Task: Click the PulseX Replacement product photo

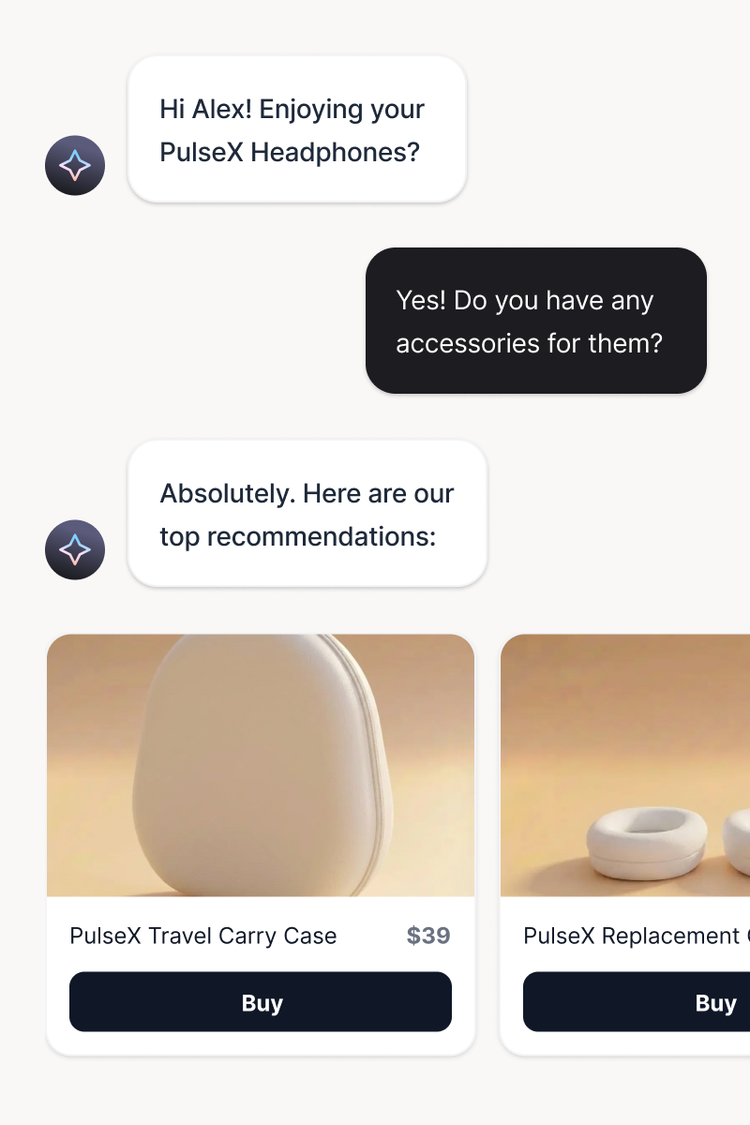Action: (x=640, y=765)
